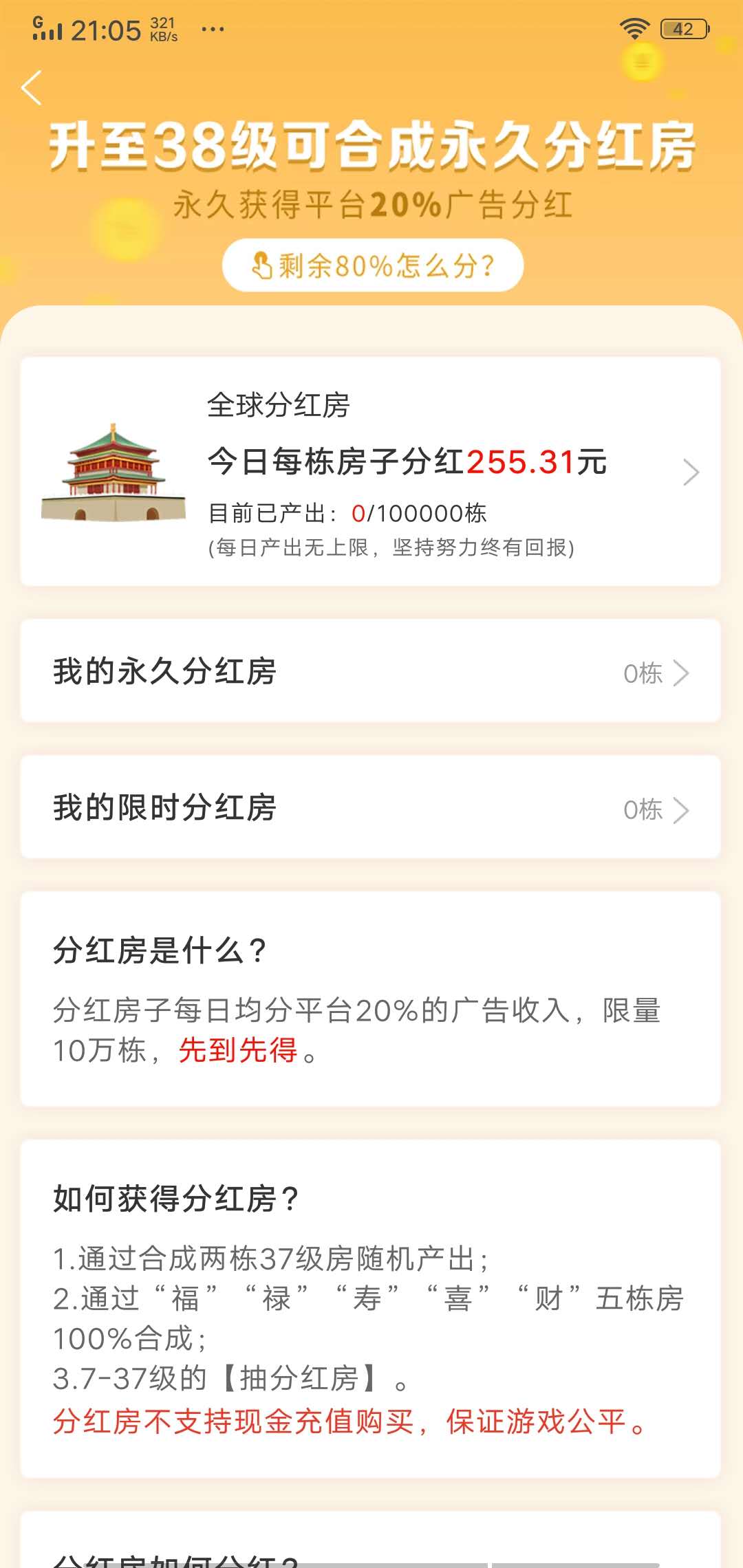Tap the red 先到先得 text
This screenshot has height=1568, width=743.
(237, 1047)
